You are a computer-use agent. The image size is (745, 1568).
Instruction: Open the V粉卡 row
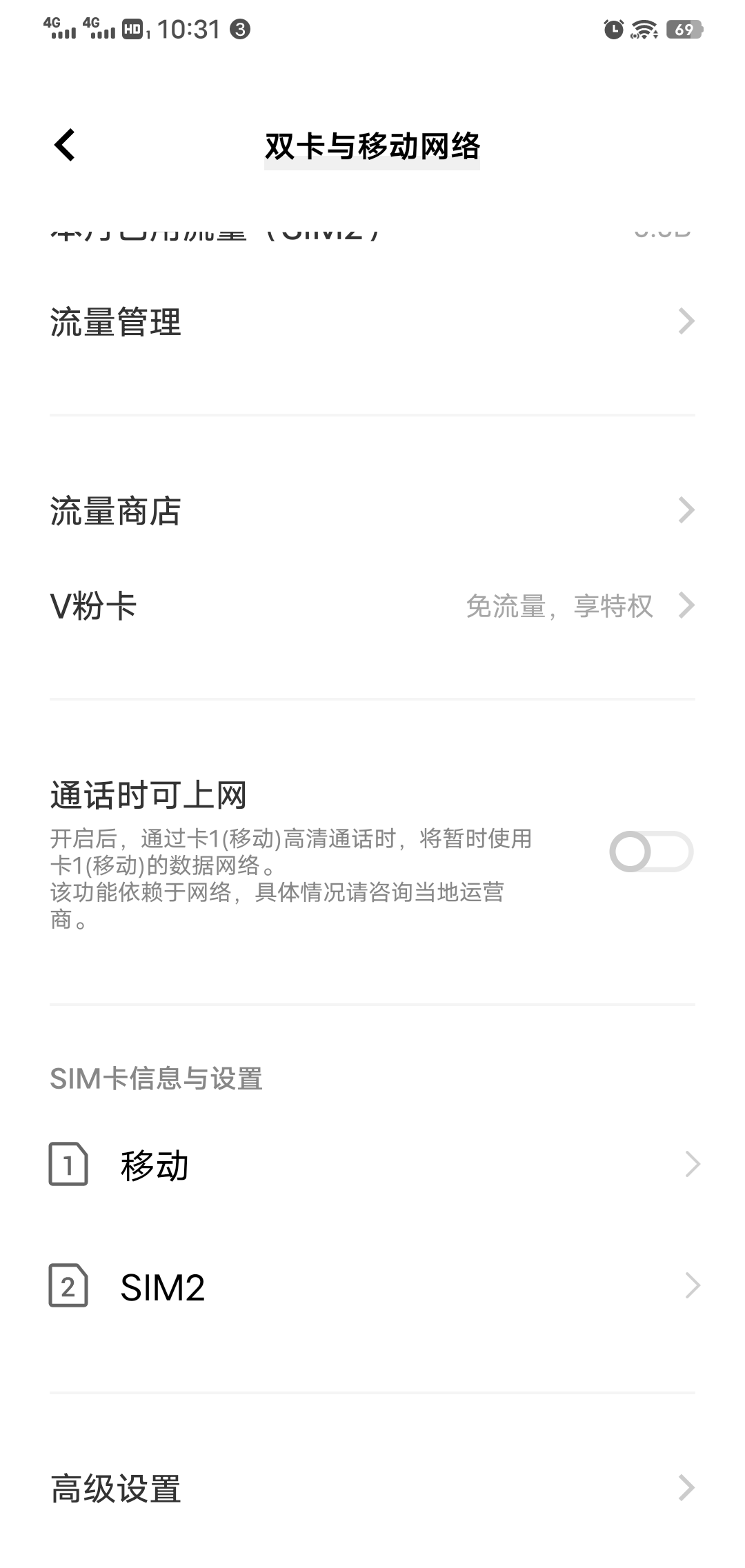(x=372, y=606)
